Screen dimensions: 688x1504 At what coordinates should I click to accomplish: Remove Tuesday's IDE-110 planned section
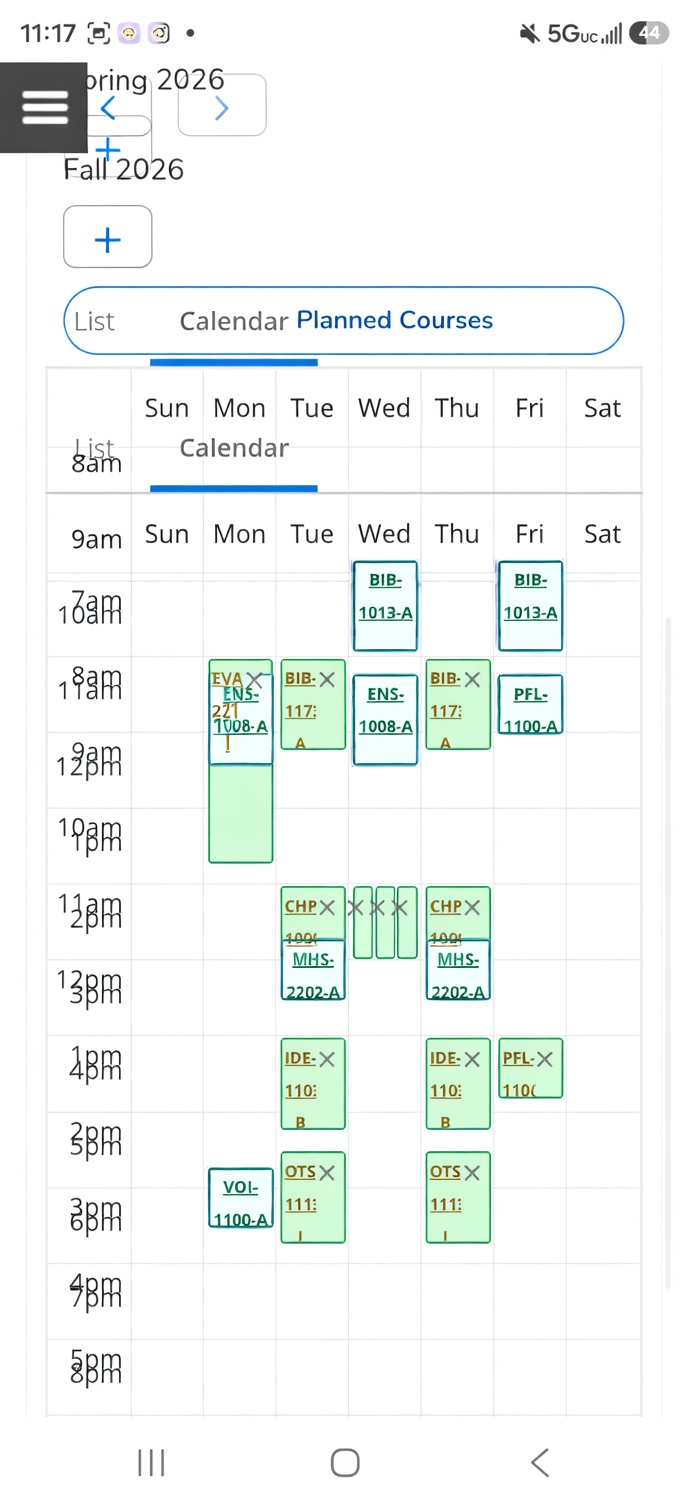click(x=327, y=1059)
